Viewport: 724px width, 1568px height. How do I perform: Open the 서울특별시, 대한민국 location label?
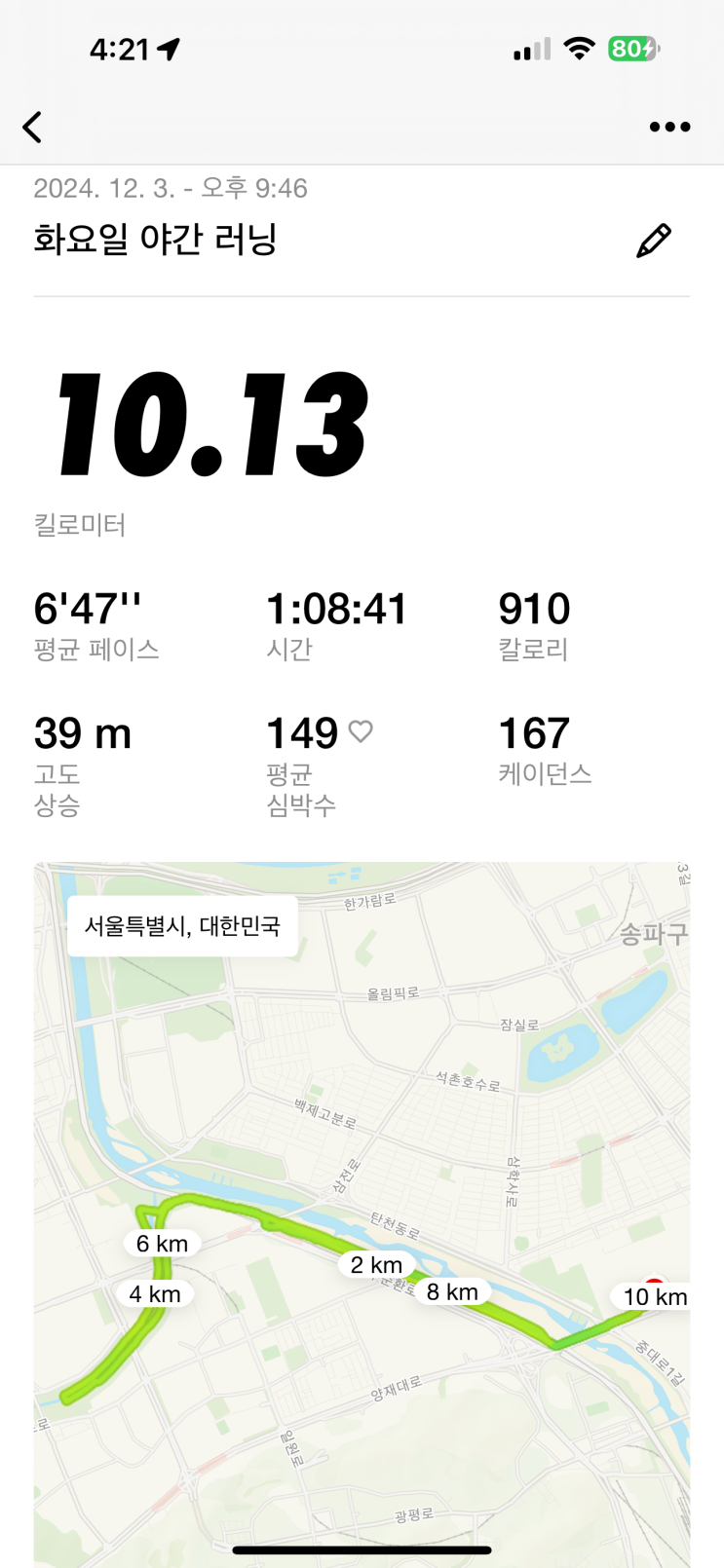(181, 925)
